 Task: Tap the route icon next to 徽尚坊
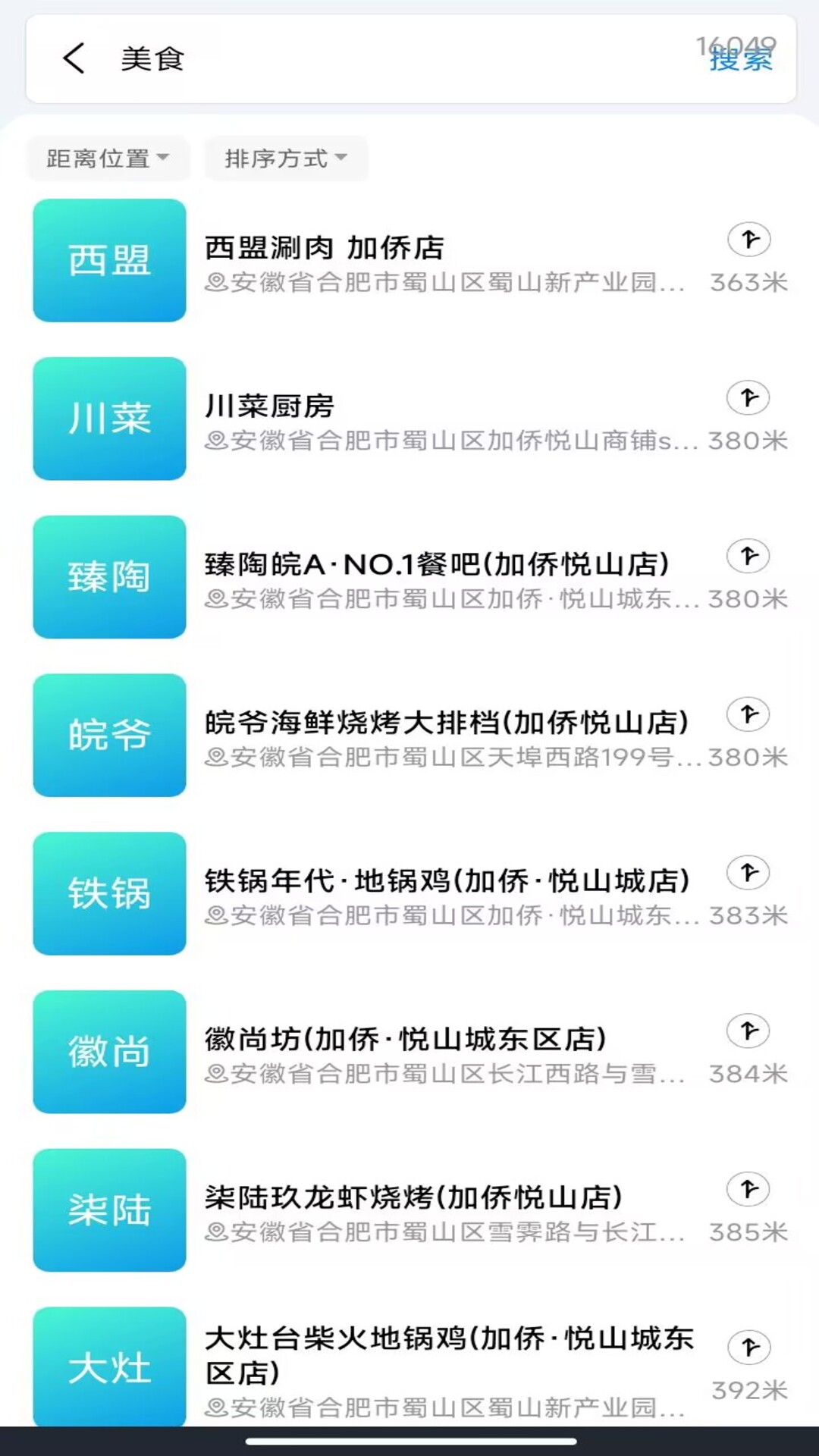(x=748, y=1030)
